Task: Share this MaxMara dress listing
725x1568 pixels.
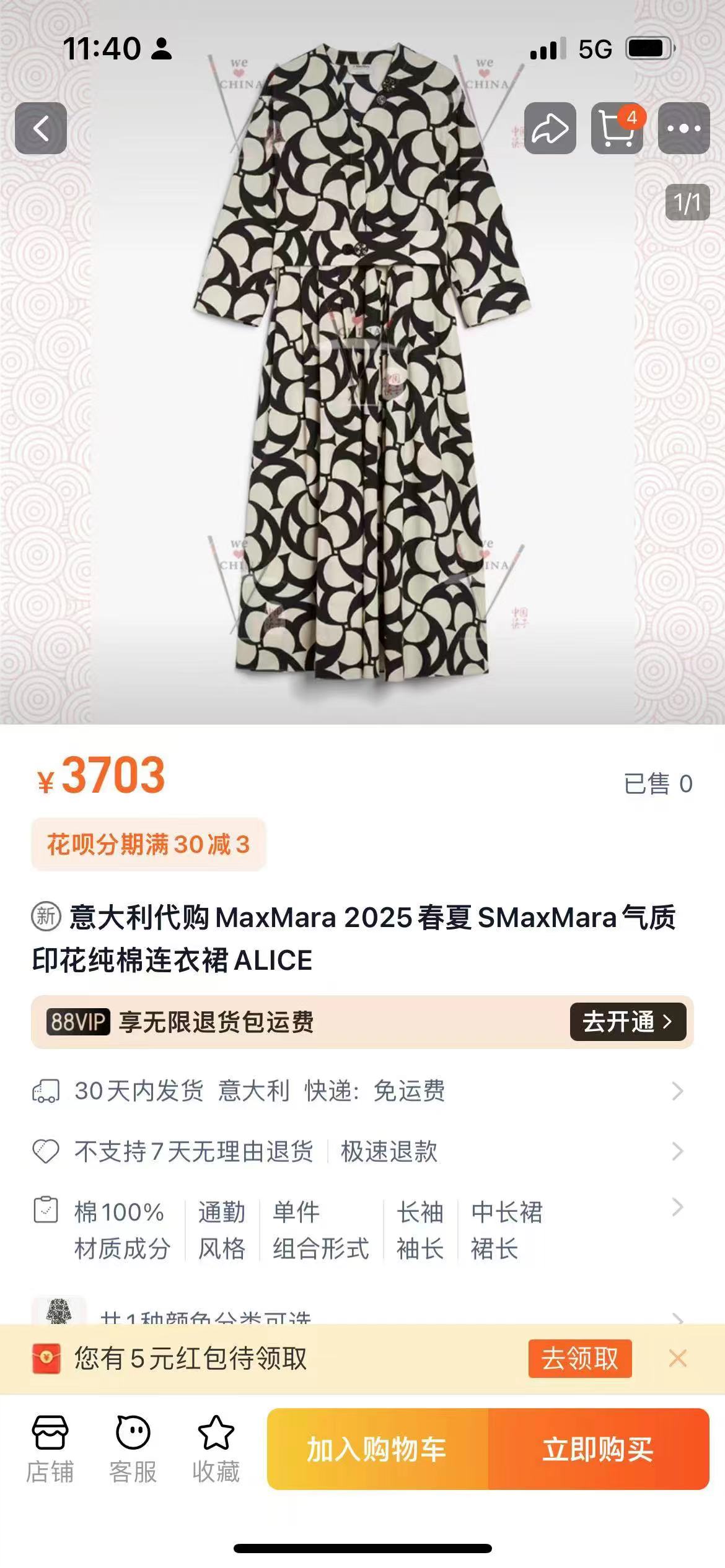Action: pyautogui.click(x=550, y=128)
